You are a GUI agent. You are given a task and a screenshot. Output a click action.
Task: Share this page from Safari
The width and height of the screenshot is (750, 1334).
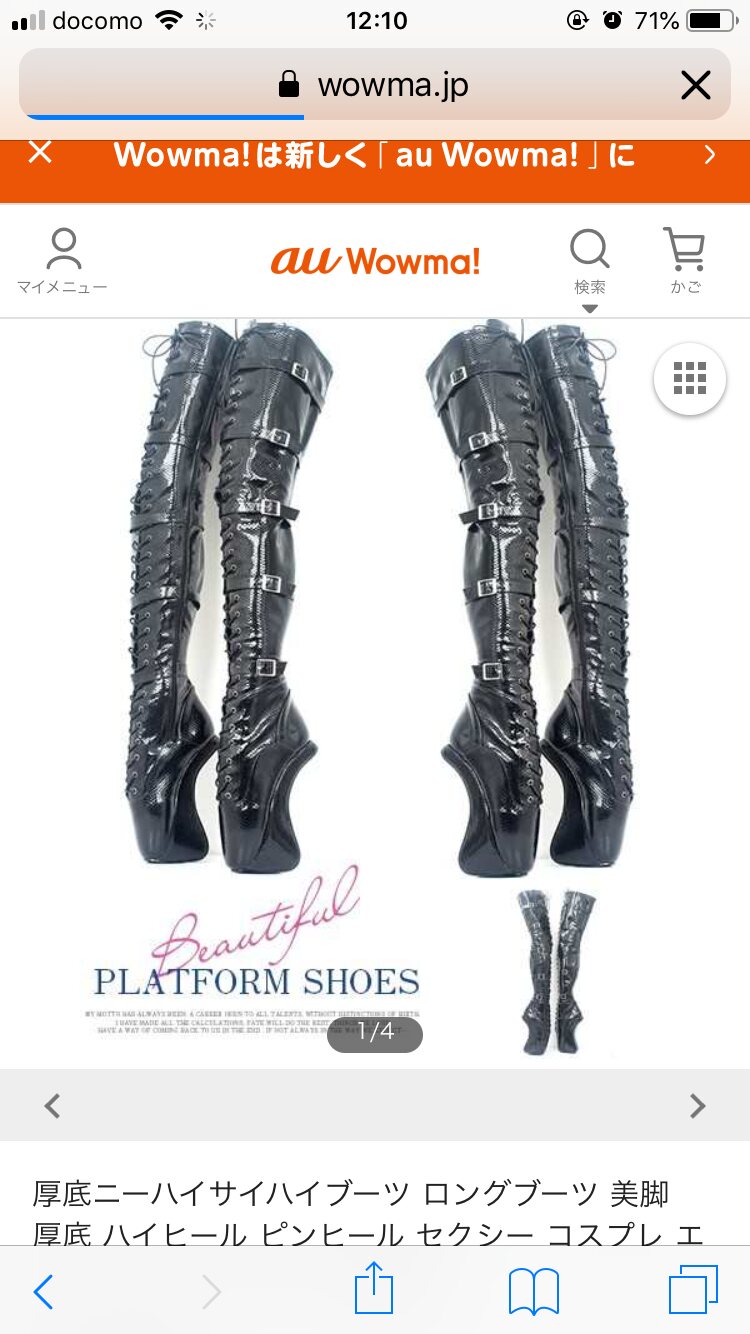[x=374, y=1290]
